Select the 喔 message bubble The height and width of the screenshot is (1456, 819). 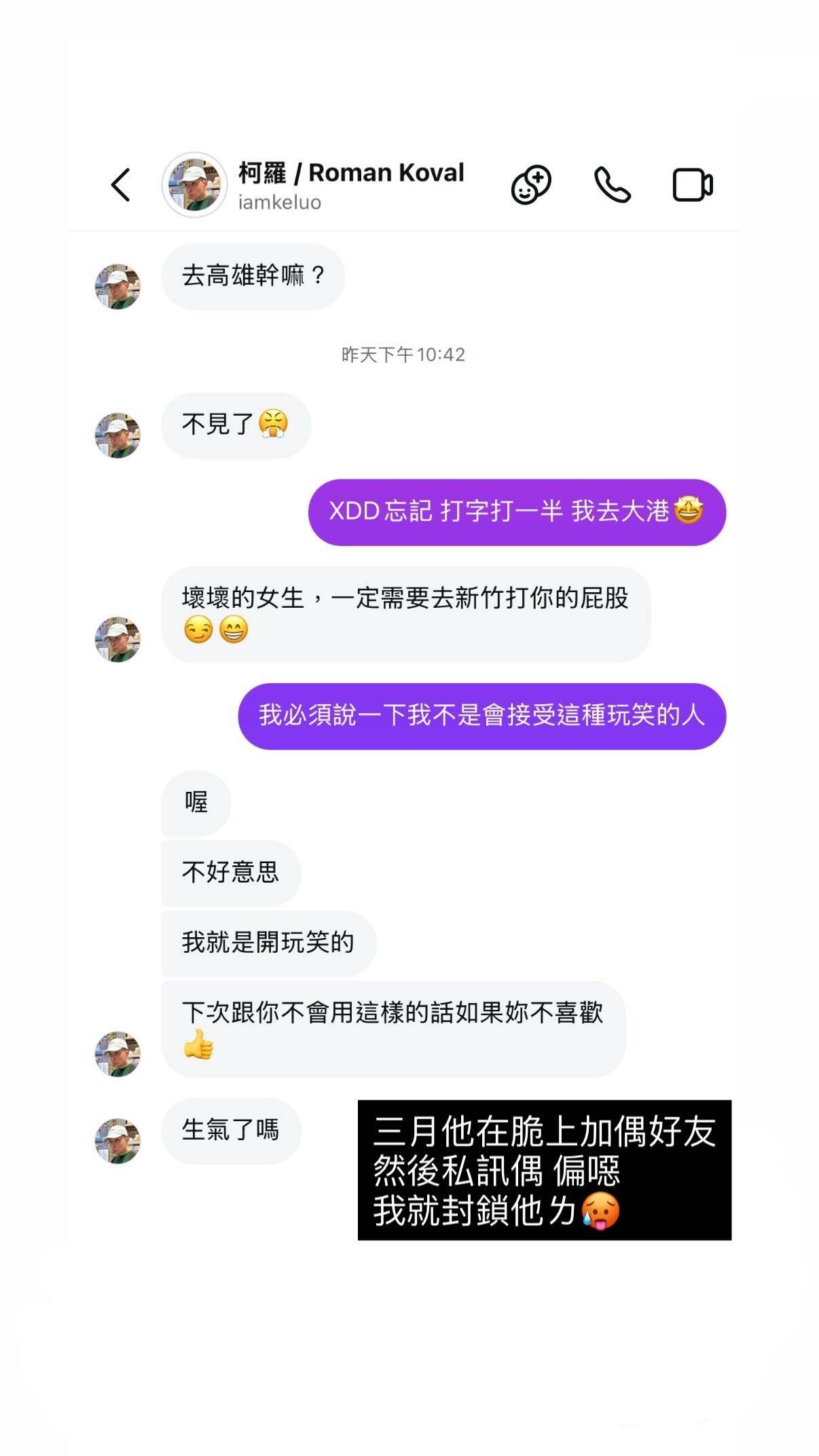tap(196, 803)
